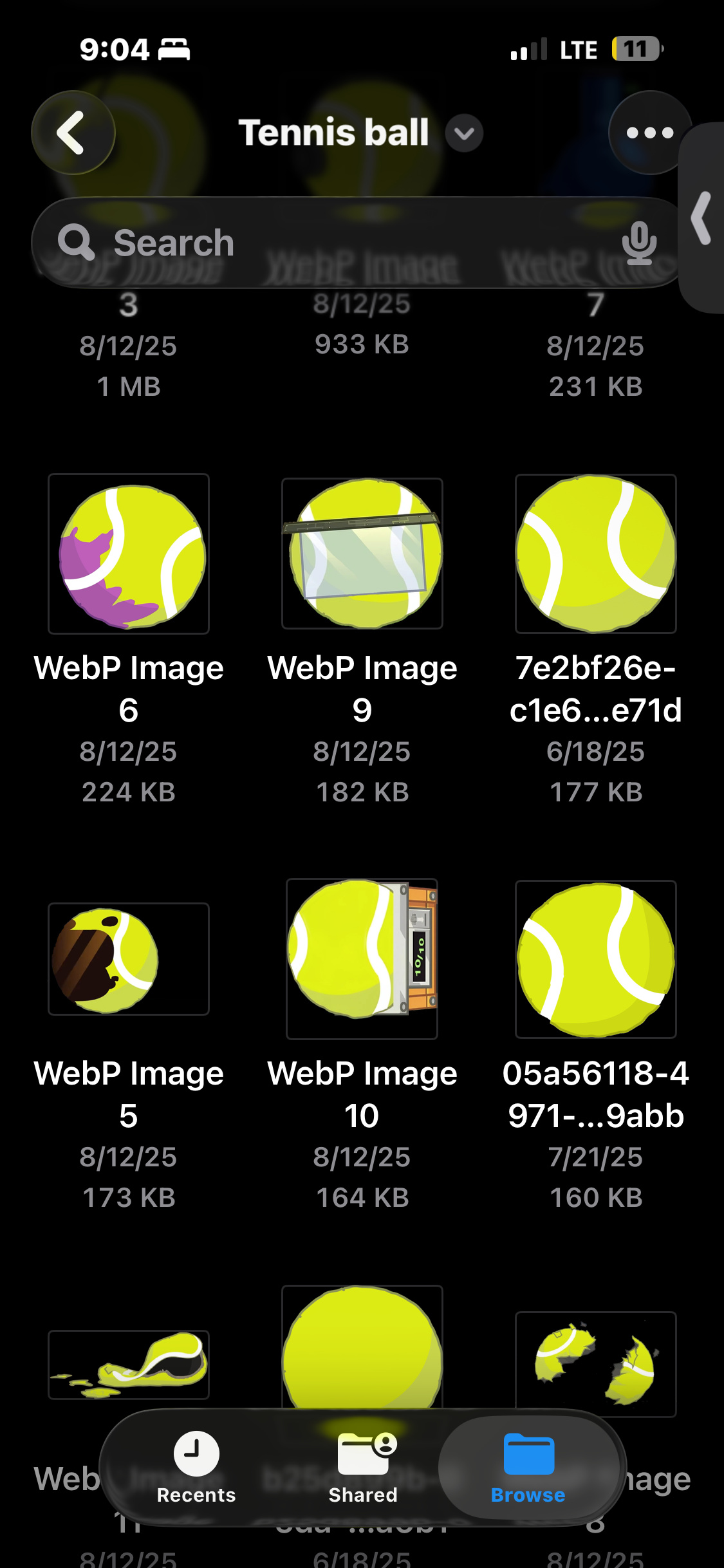Open WebP Image 5 file
Image resolution: width=724 pixels, height=1568 pixels.
(x=129, y=959)
